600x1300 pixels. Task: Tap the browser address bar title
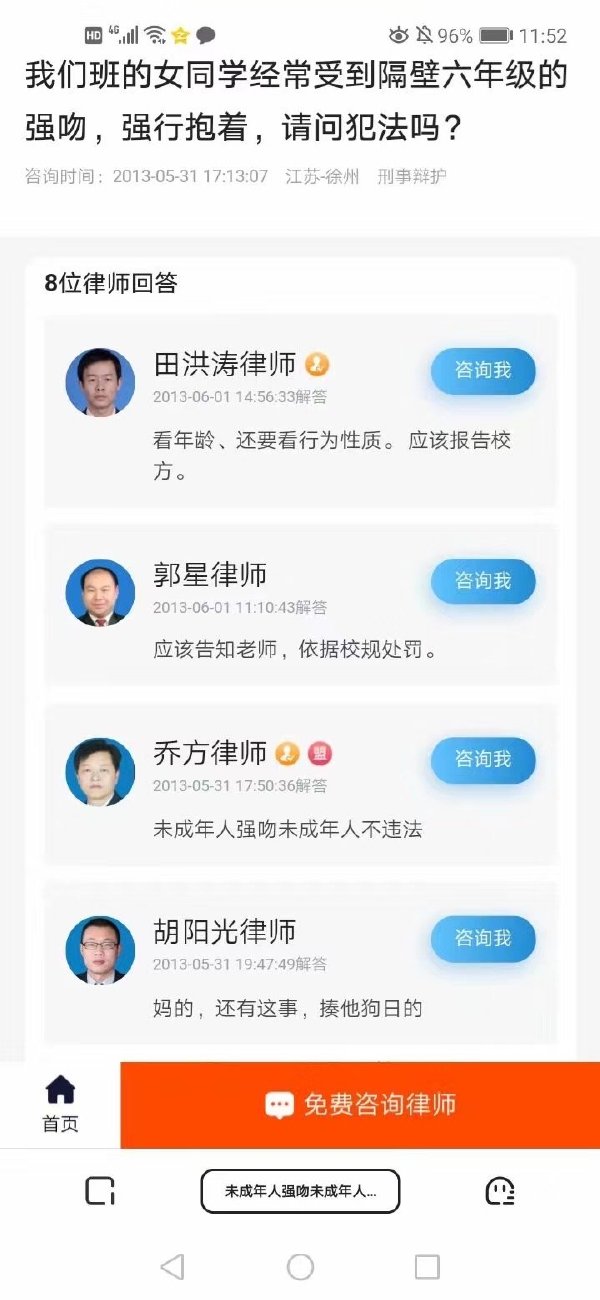pyautogui.click(x=300, y=1191)
